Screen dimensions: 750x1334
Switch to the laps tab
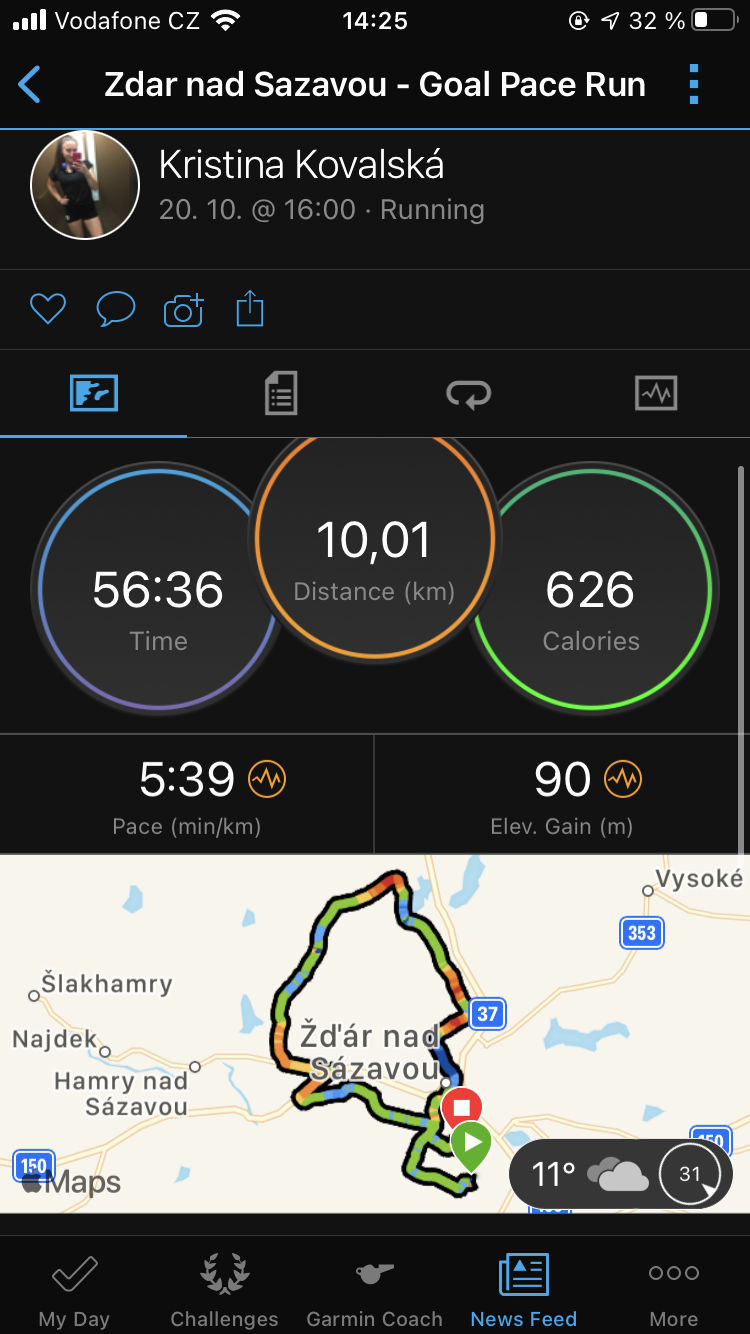click(x=468, y=393)
